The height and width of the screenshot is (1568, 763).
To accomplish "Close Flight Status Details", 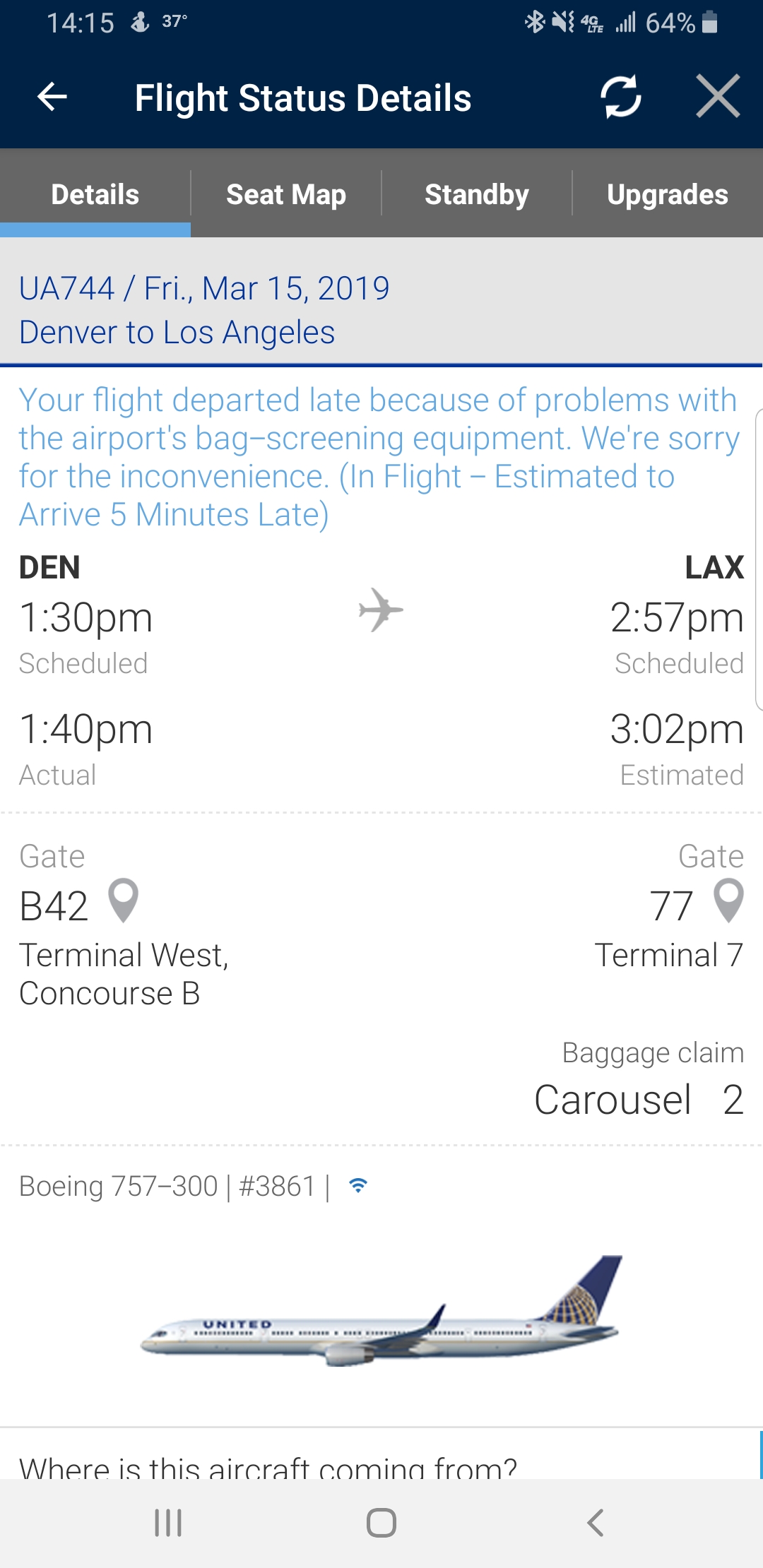I will (x=718, y=97).
